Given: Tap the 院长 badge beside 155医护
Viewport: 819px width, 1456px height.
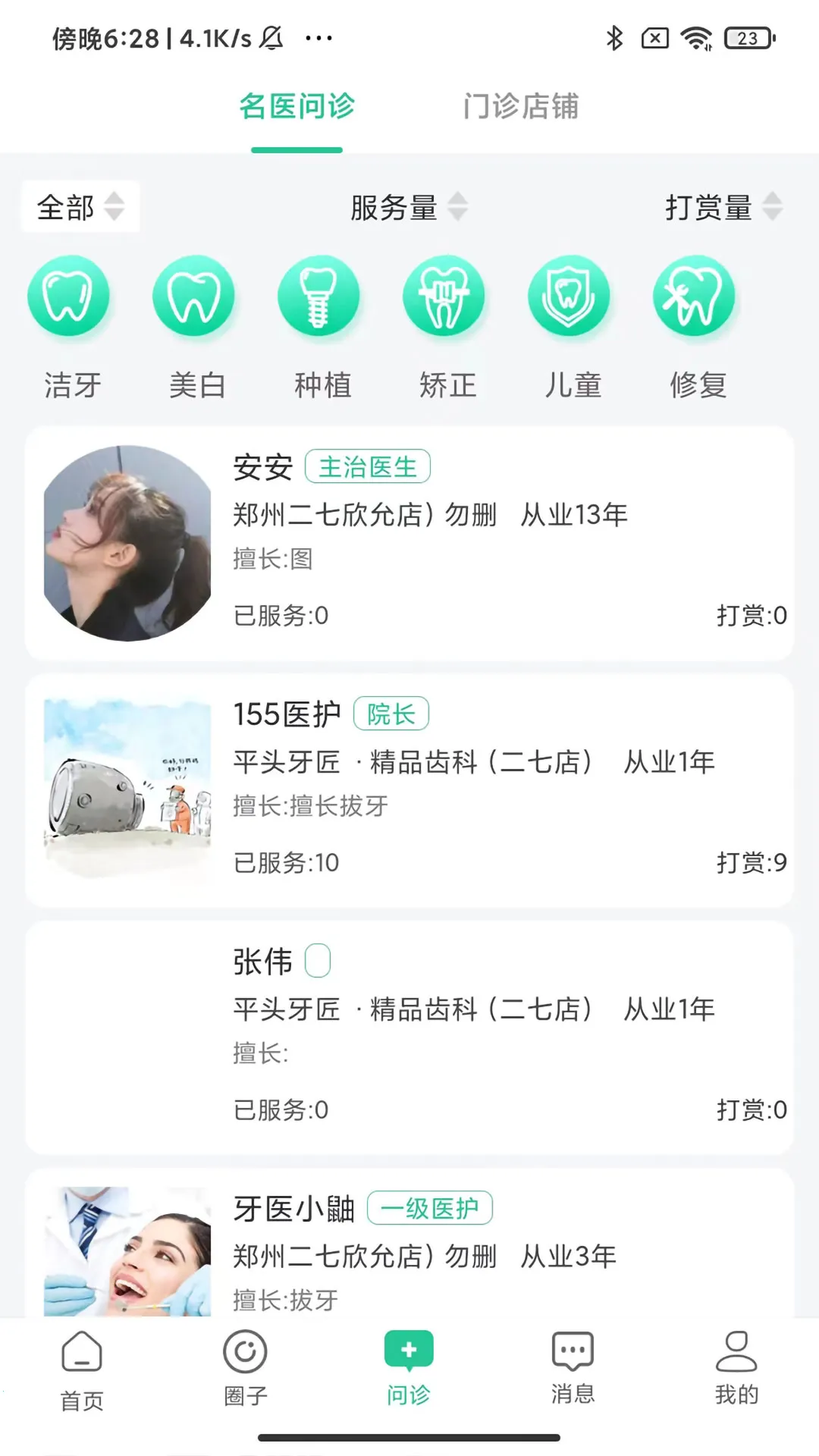Looking at the screenshot, I should tap(391, 714).
